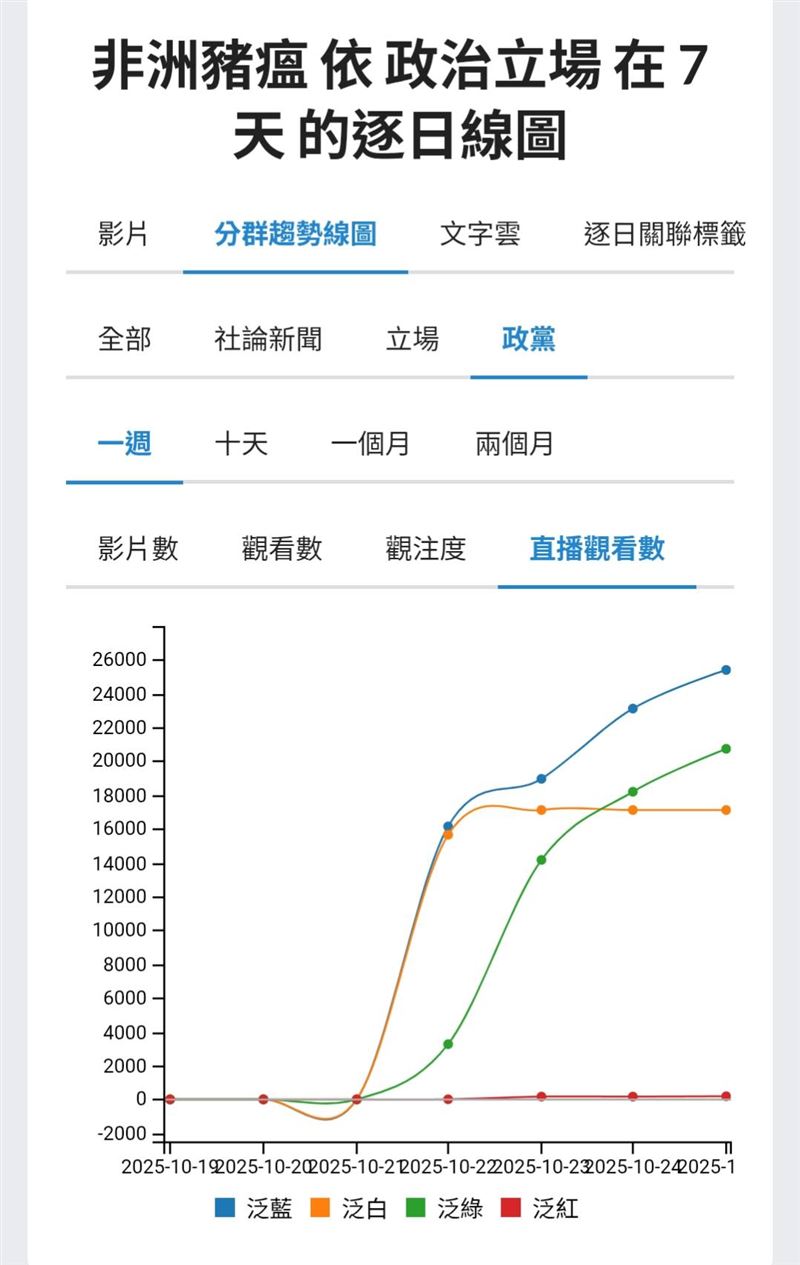The image size is (800, 1265).
Task: Show the 直播觀看數 metric
Action: tap(597, 549)
